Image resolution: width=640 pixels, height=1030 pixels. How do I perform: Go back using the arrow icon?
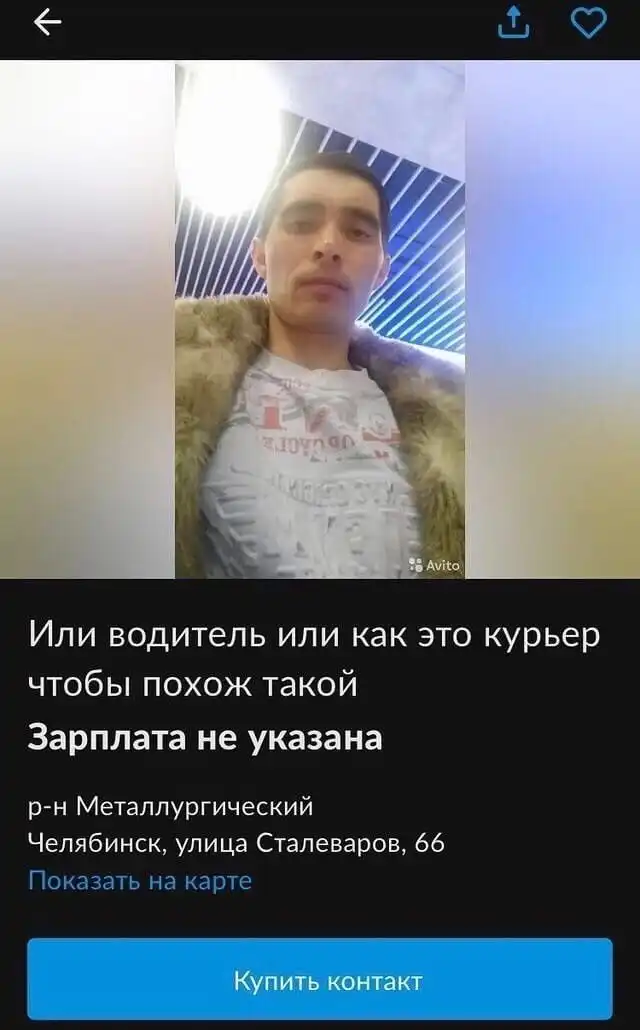[47, 23]
